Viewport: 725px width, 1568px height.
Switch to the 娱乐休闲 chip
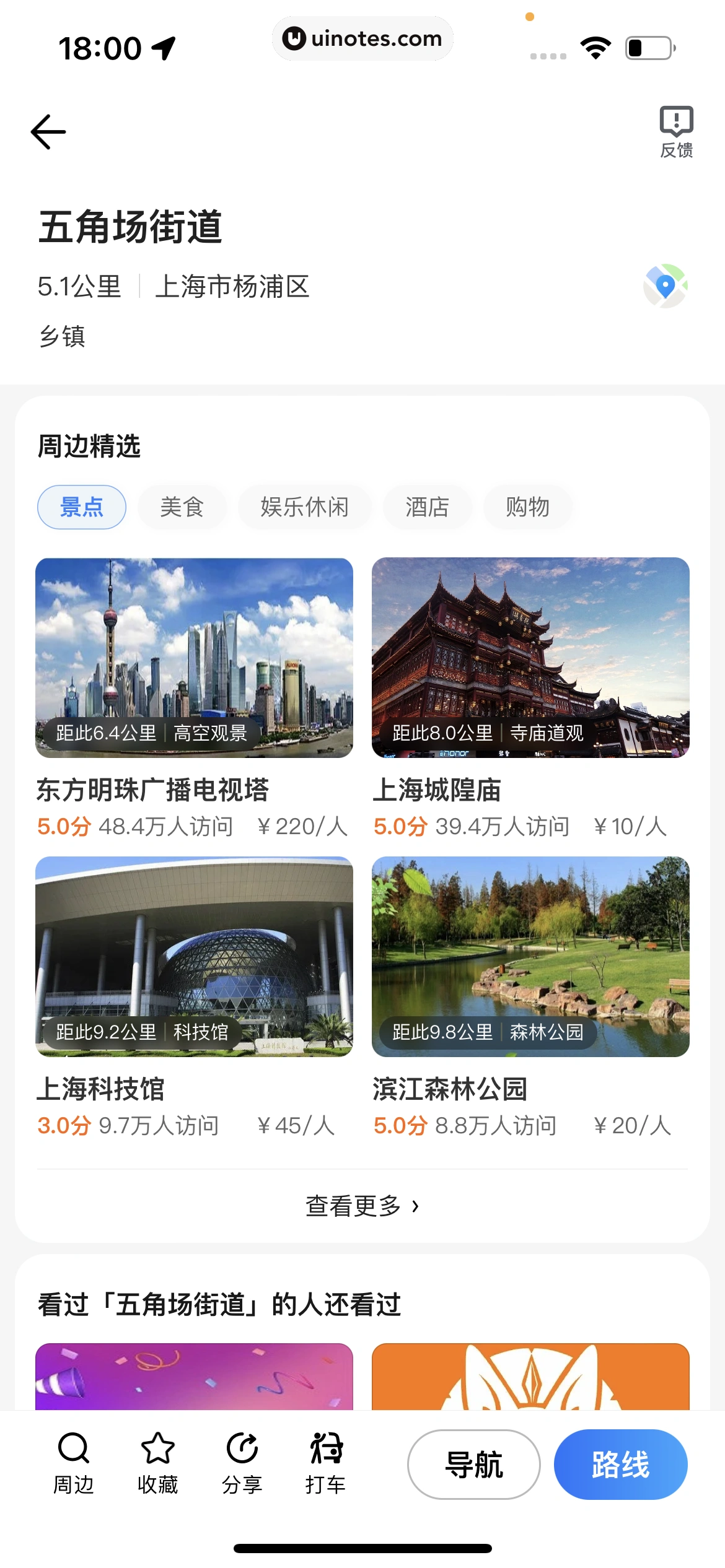click(x=304, y=507)
